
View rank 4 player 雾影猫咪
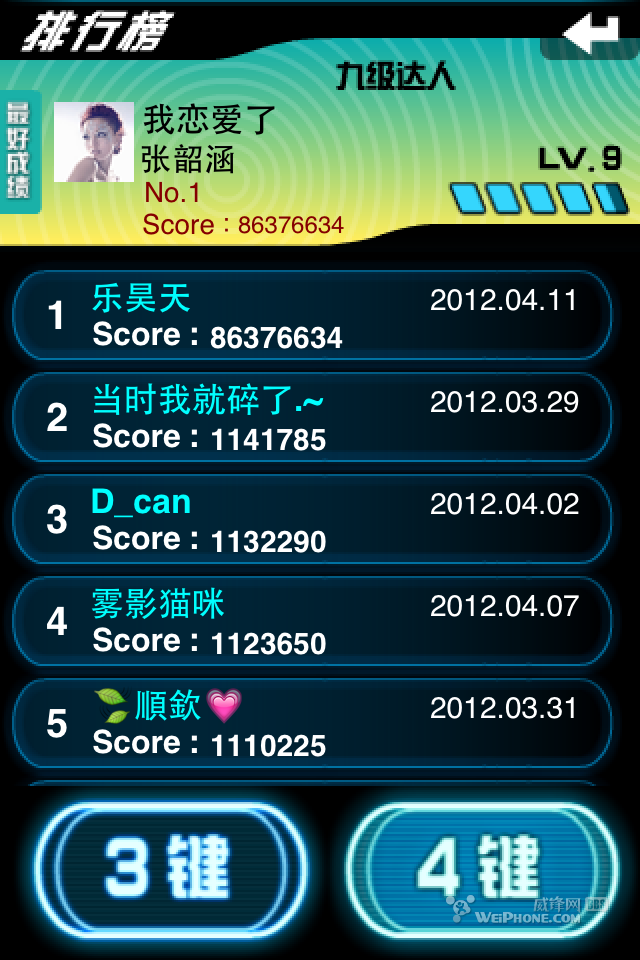[x=311, y=622]
